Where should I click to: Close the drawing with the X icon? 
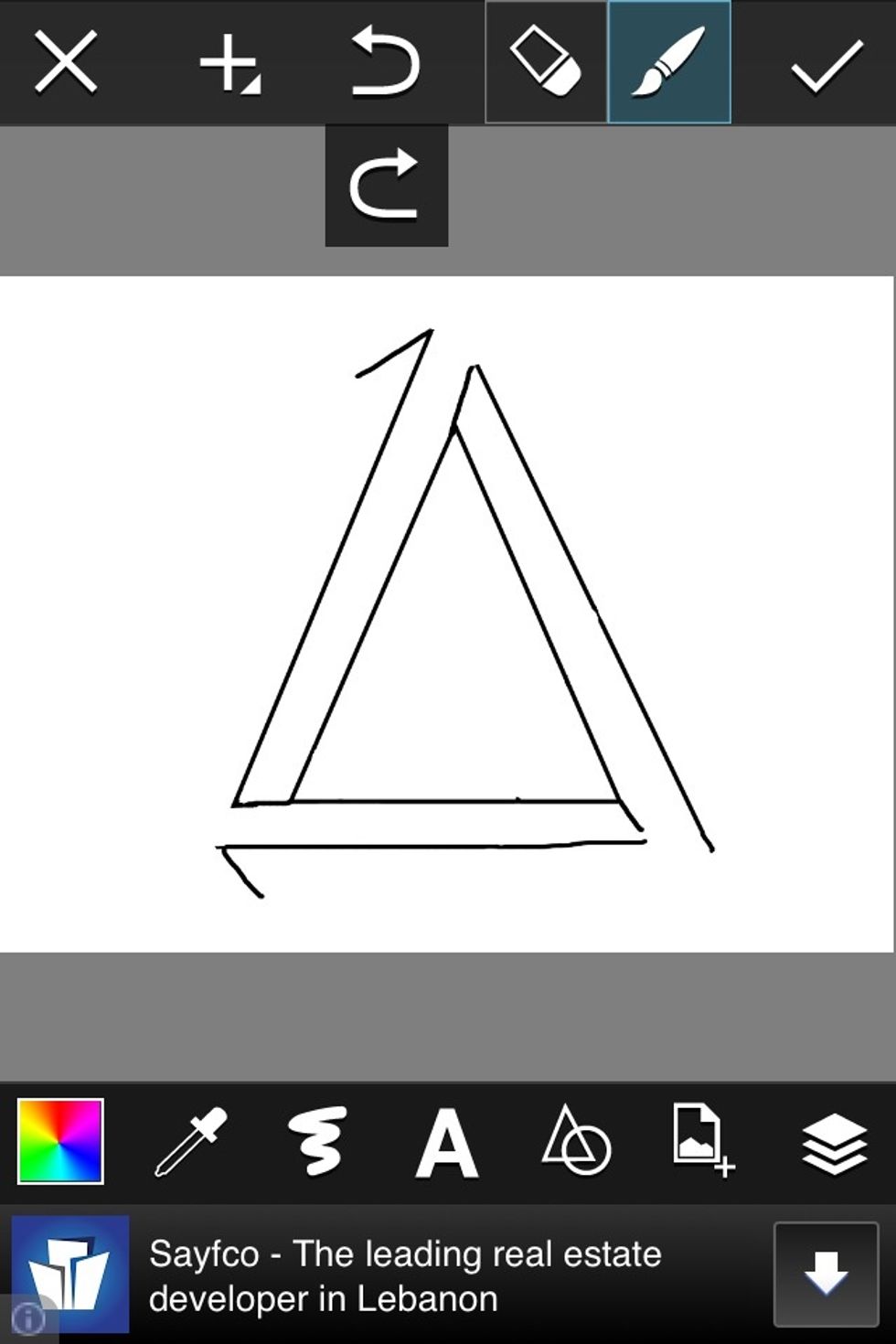pos(66,62)
